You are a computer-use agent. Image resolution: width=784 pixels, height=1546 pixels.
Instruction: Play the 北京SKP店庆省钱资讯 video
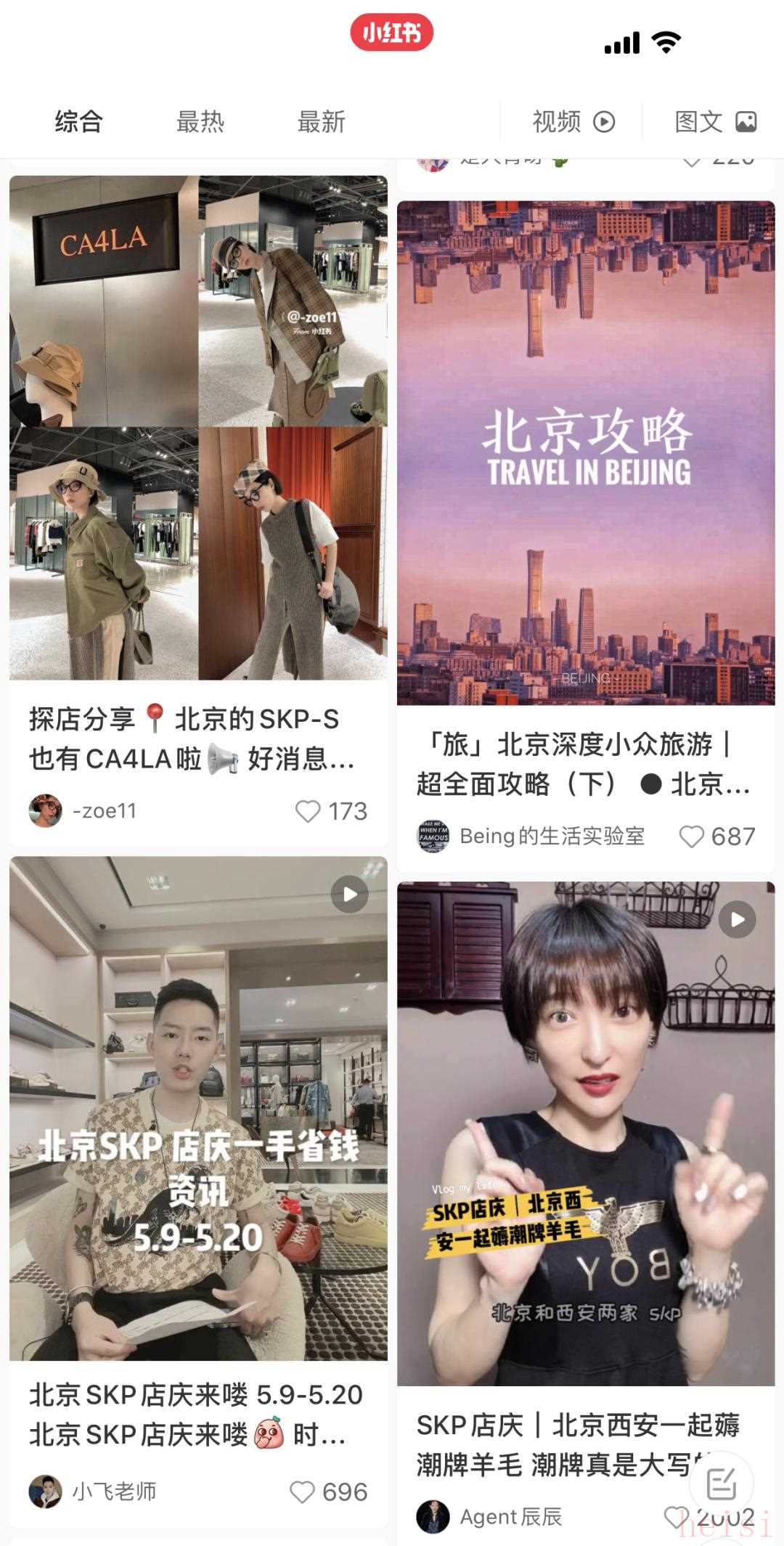pyautogui.click(x=198, y=1107)
